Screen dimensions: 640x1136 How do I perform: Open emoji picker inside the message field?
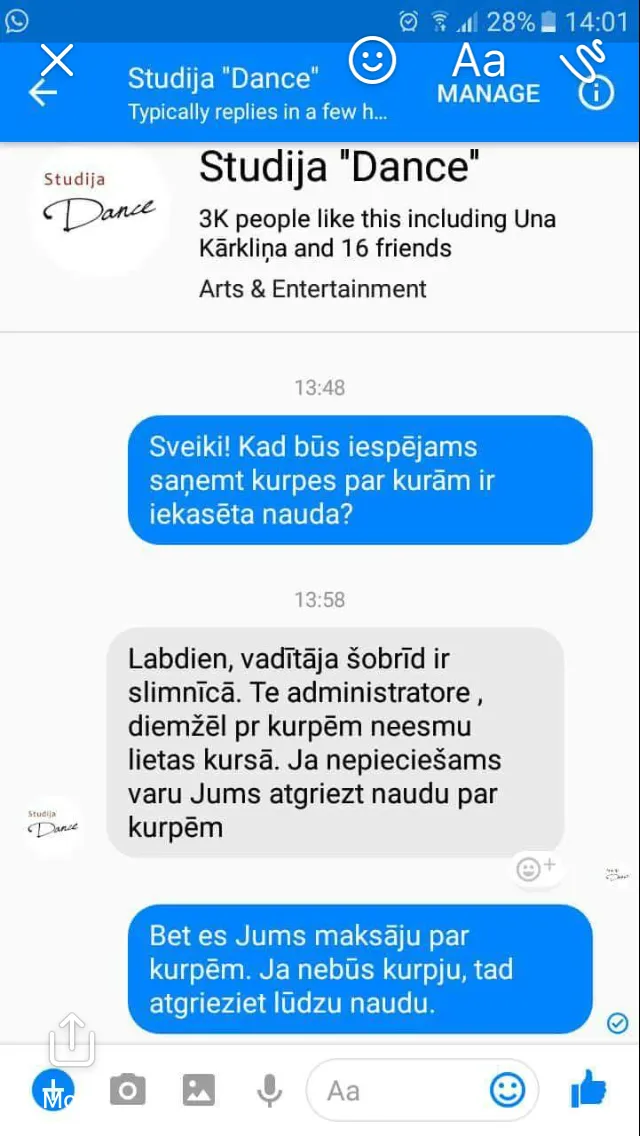pyautogui.click(x=507, y=1090)
